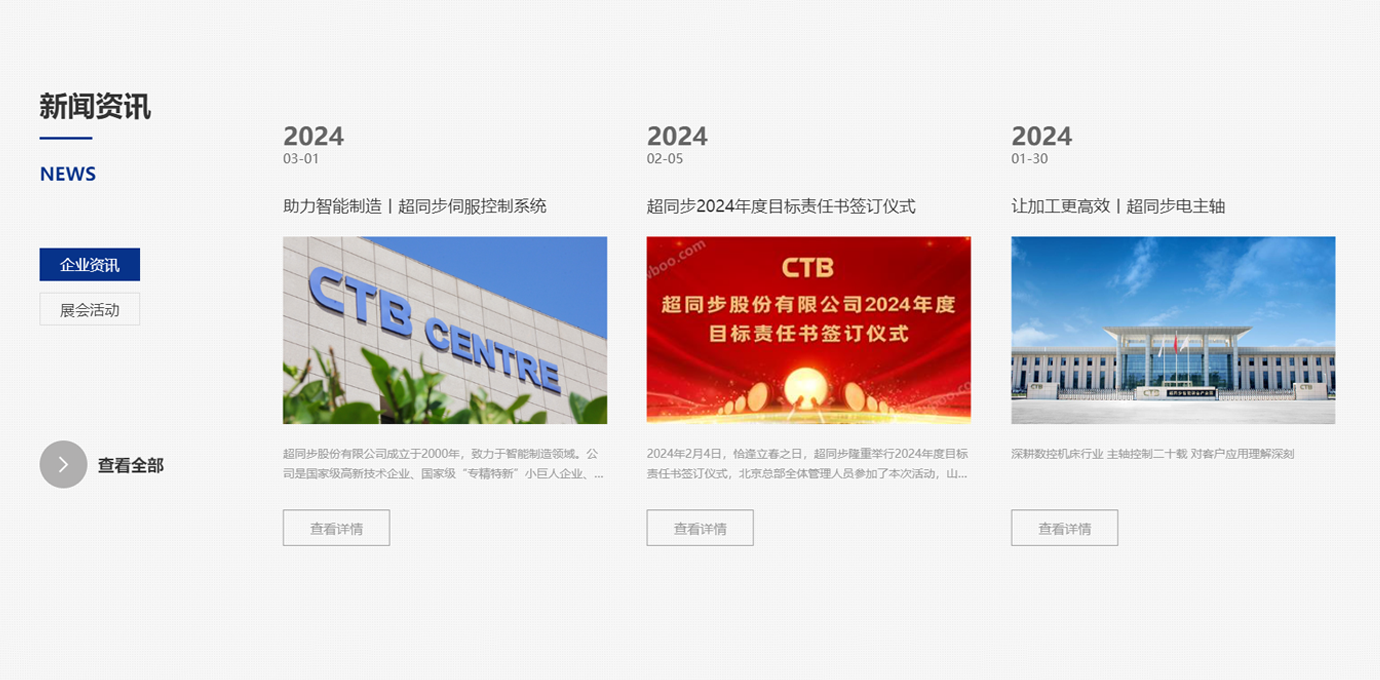
Task: Open the factory building news image
Action: pos(1173,330)
